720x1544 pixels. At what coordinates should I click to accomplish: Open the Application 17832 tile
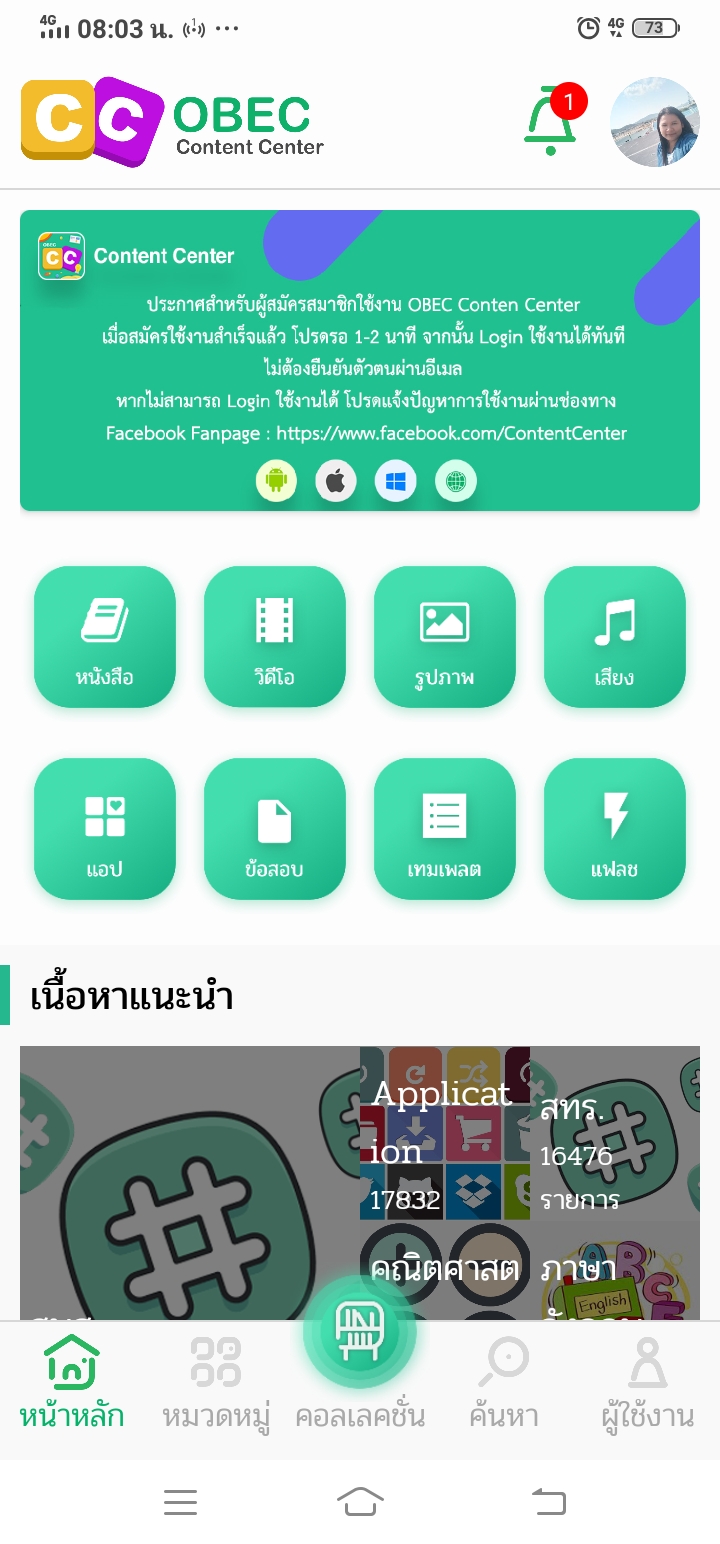click(445, 1133)
